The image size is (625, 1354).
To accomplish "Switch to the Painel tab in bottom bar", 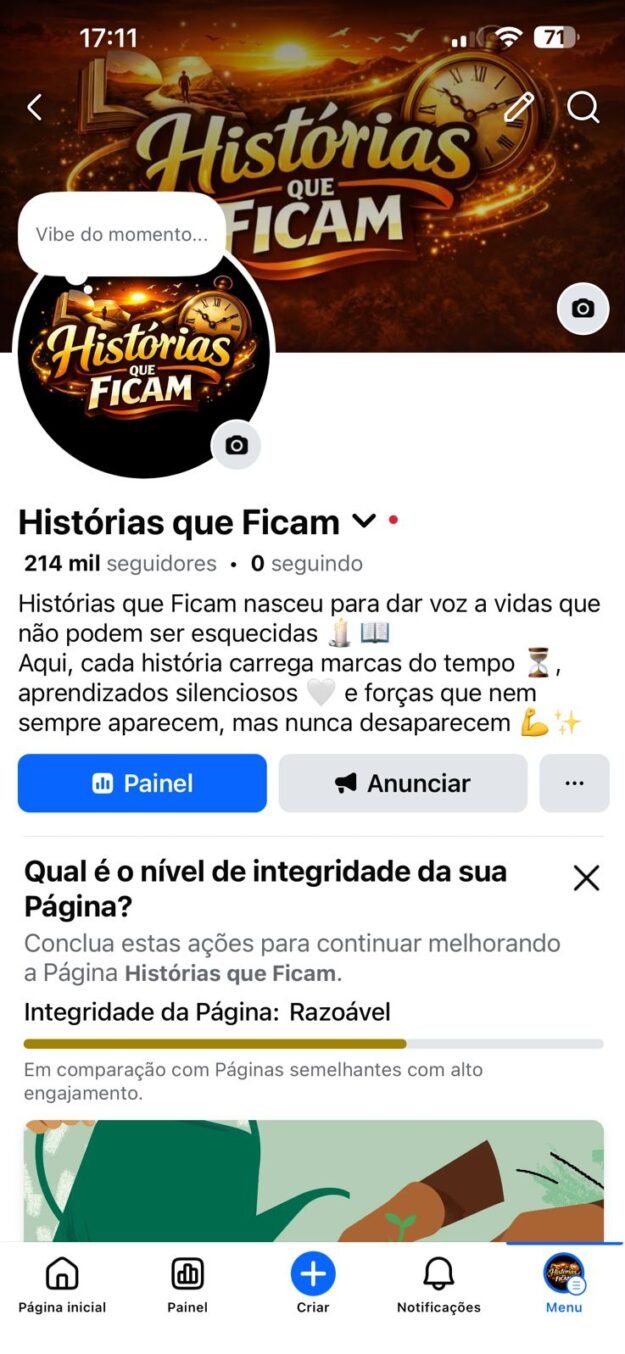I will tap(187, 1285).
